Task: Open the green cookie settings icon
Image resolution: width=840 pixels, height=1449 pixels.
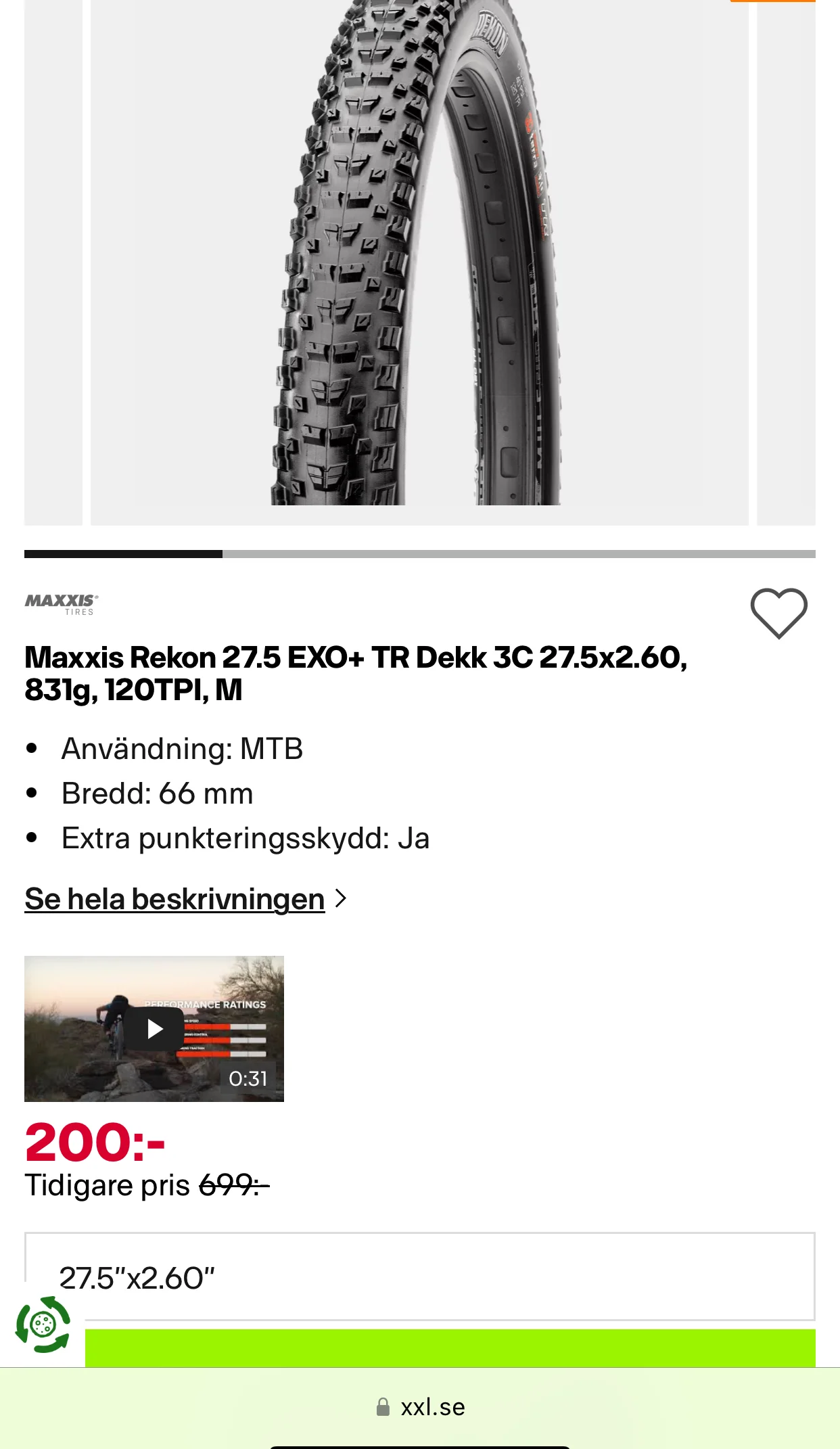Action: [43, 1325]
